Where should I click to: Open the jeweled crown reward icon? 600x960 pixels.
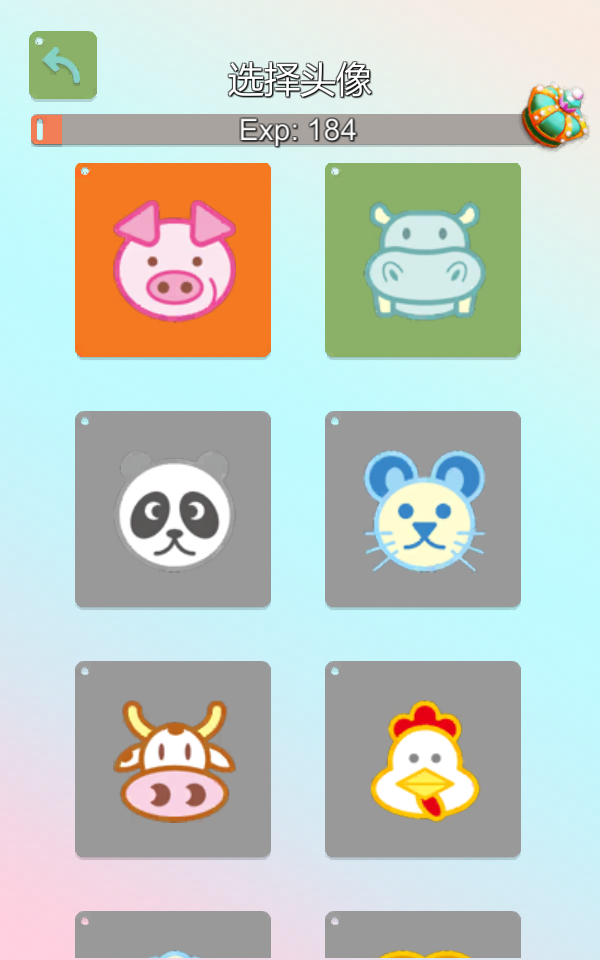click(554, 116)
